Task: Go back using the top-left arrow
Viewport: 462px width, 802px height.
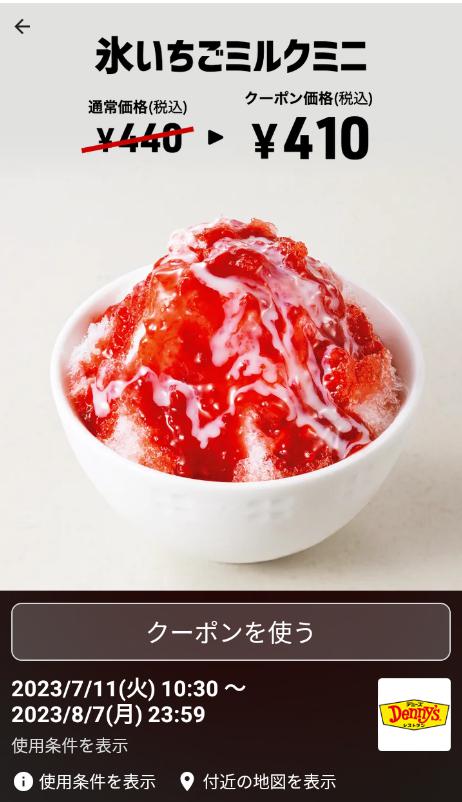Action: pos(22,27)
